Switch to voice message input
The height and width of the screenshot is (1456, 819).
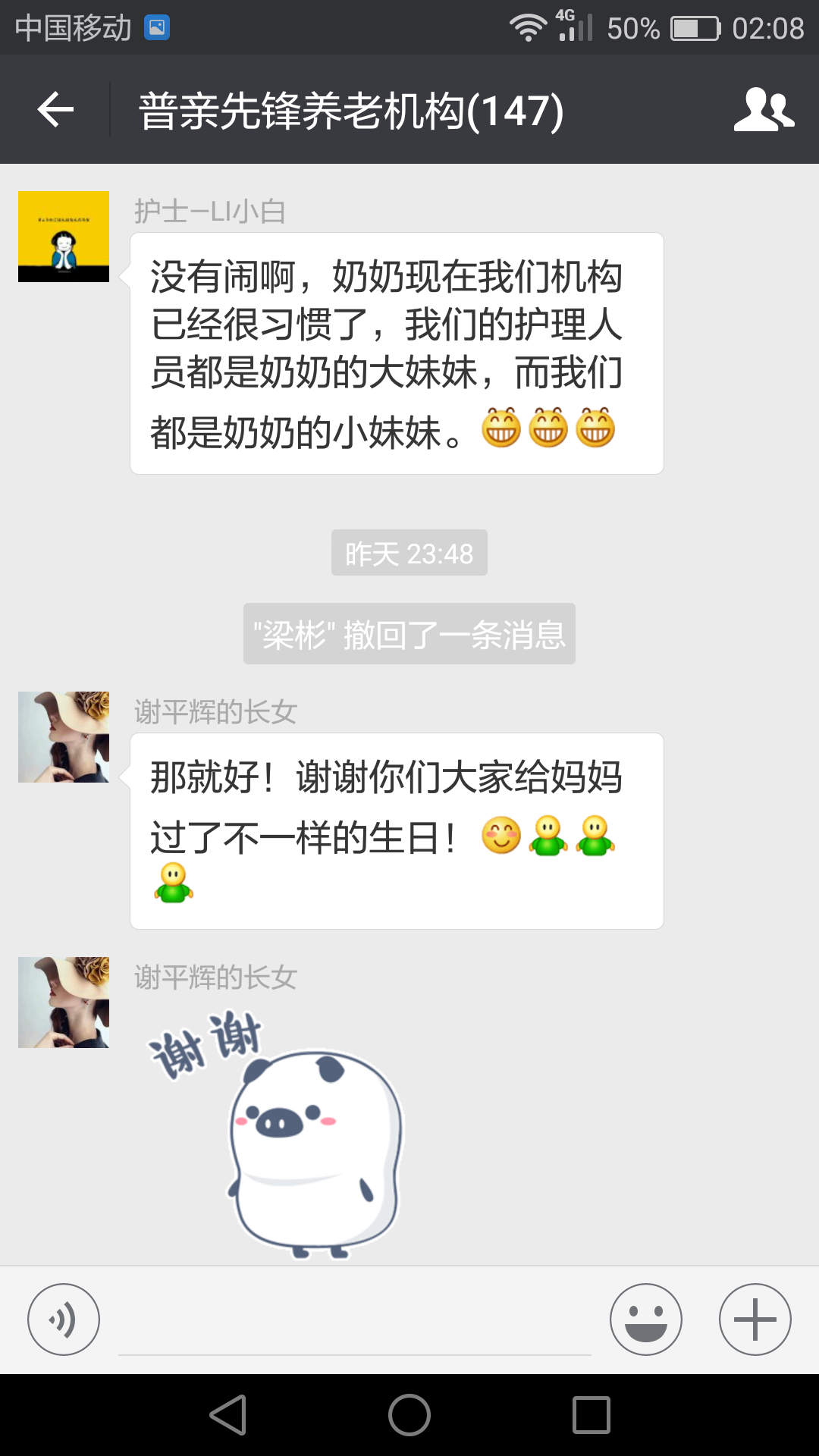click(64, 1319)
